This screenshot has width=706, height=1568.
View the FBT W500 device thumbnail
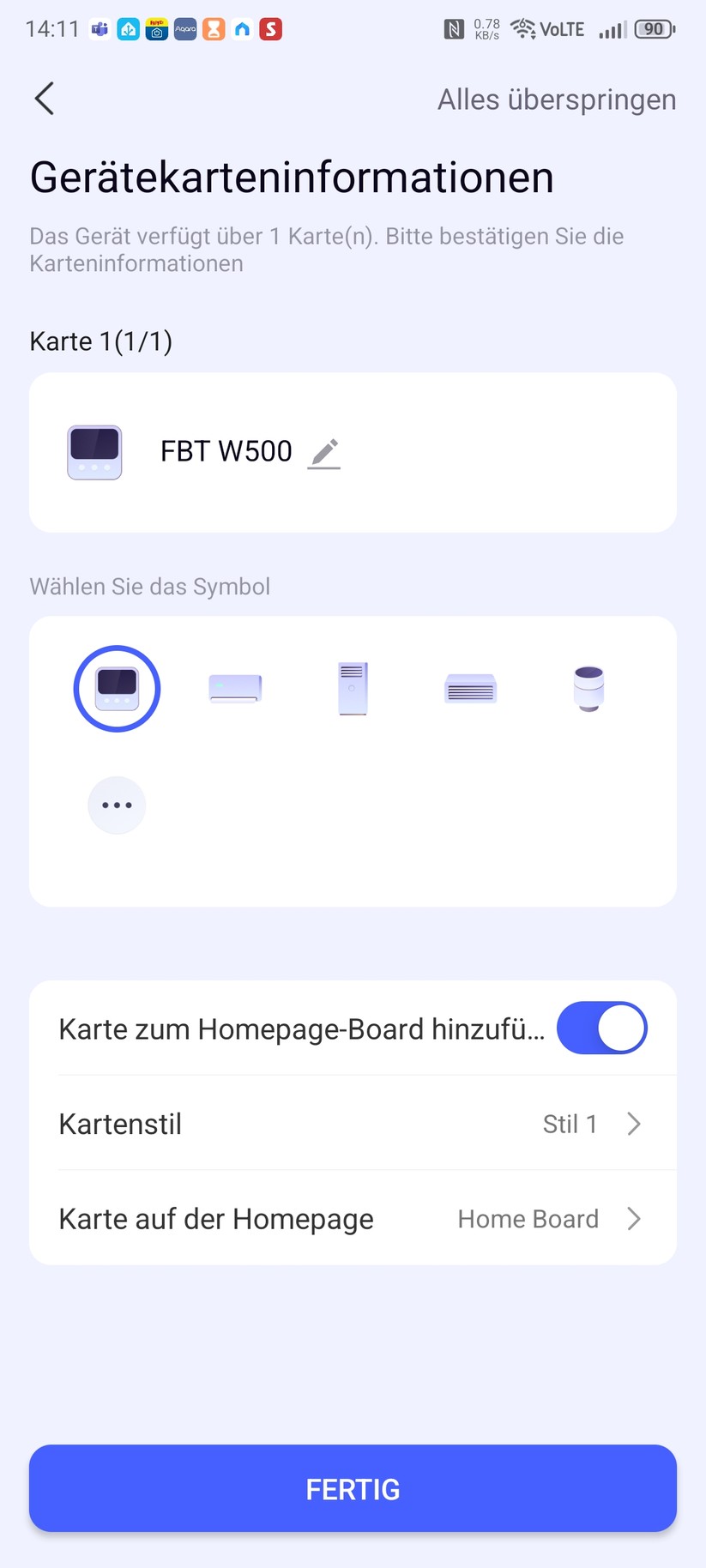coord(94,452)
